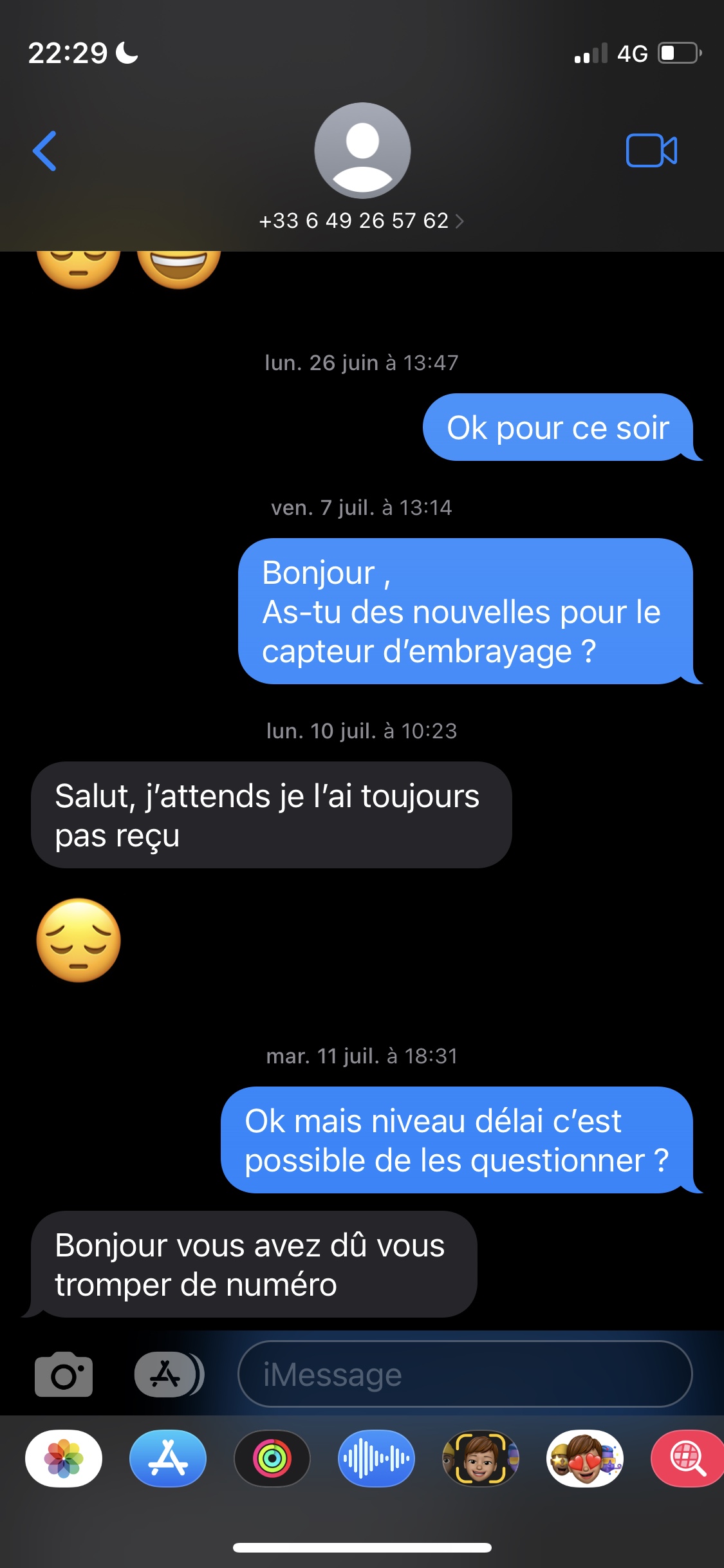
Task: Start a FaceTime video call
Action: pos(651,151)
